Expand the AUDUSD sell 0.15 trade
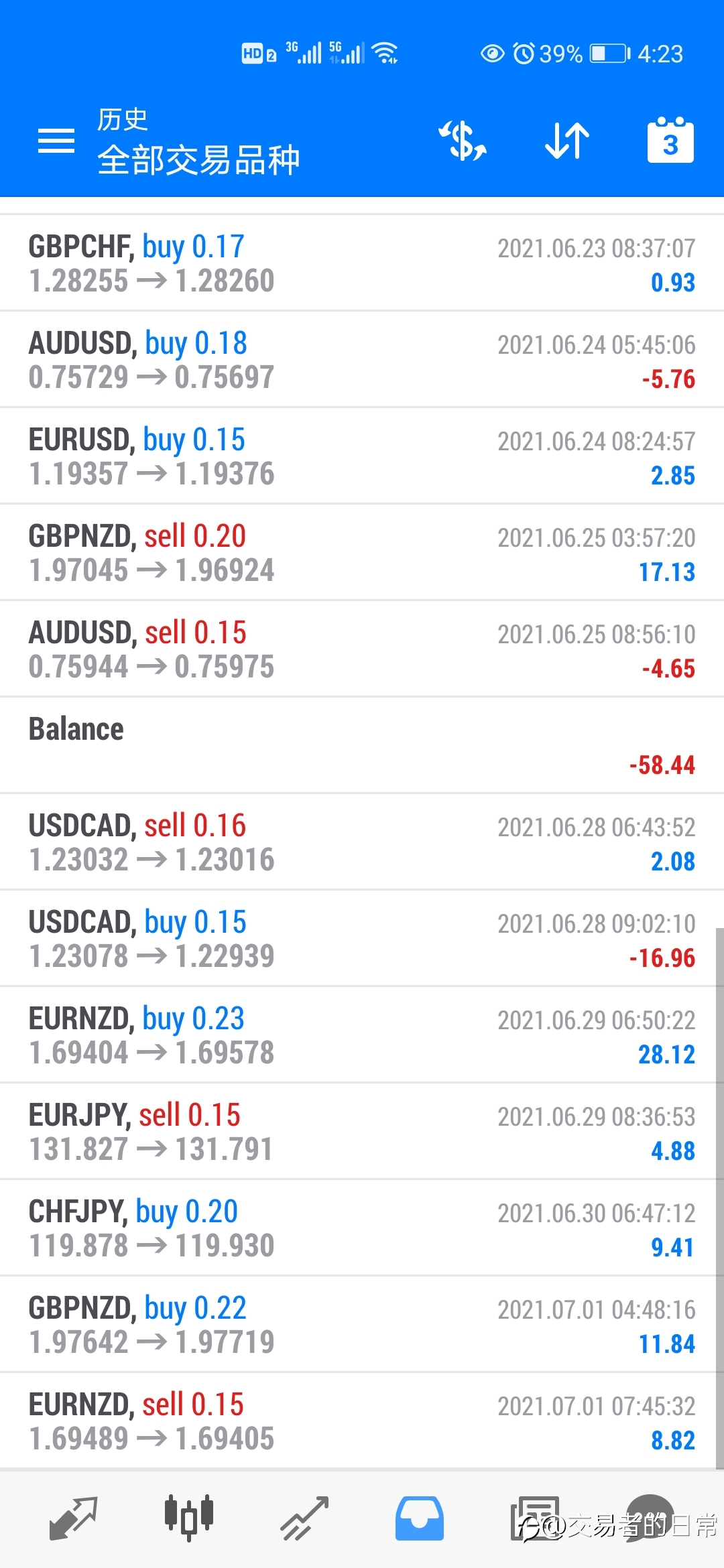Viewport: 724px width, 1568px height. tap(362, 649)
